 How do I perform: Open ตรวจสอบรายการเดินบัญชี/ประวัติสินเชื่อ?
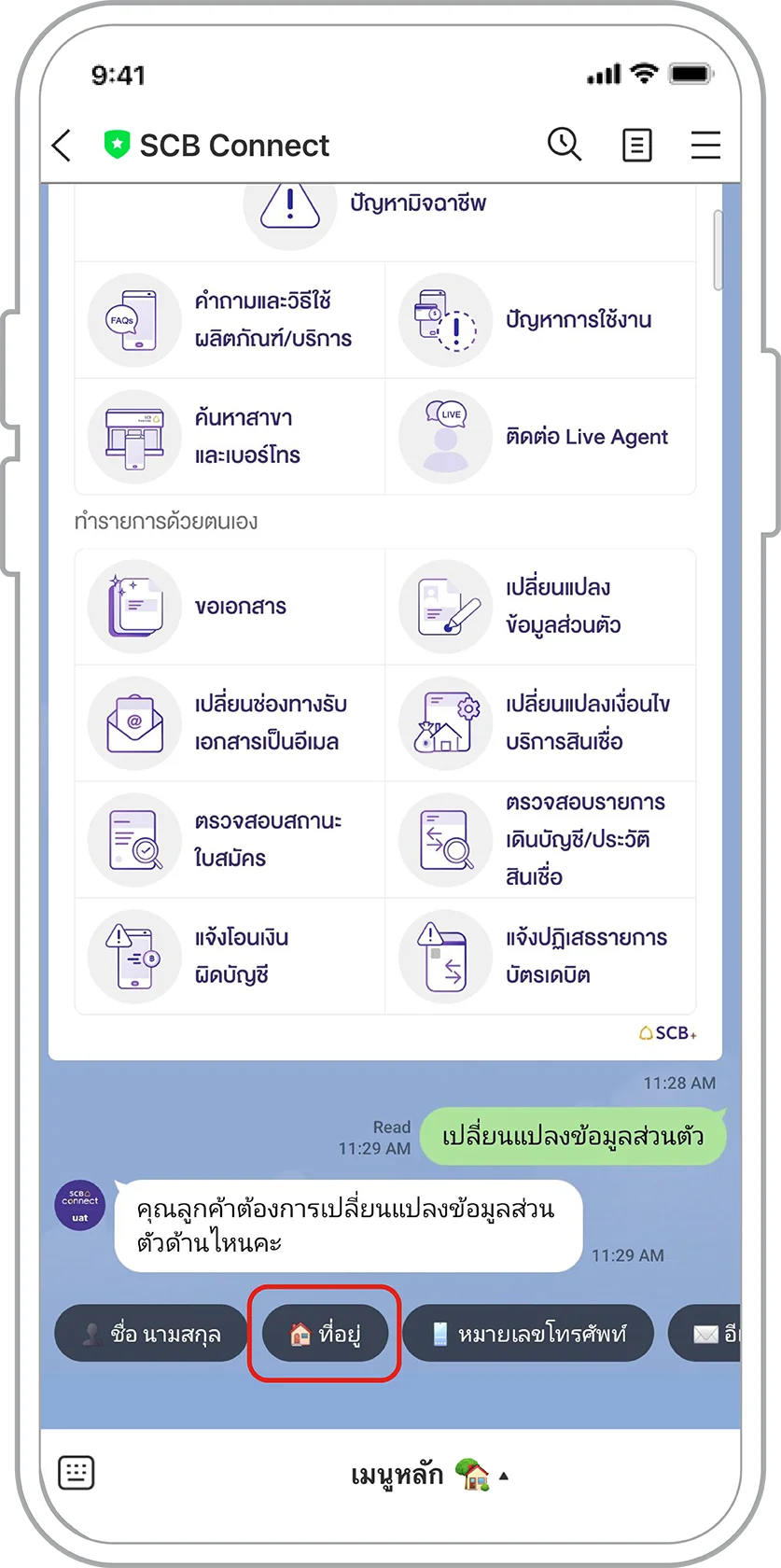click(540, 840)
